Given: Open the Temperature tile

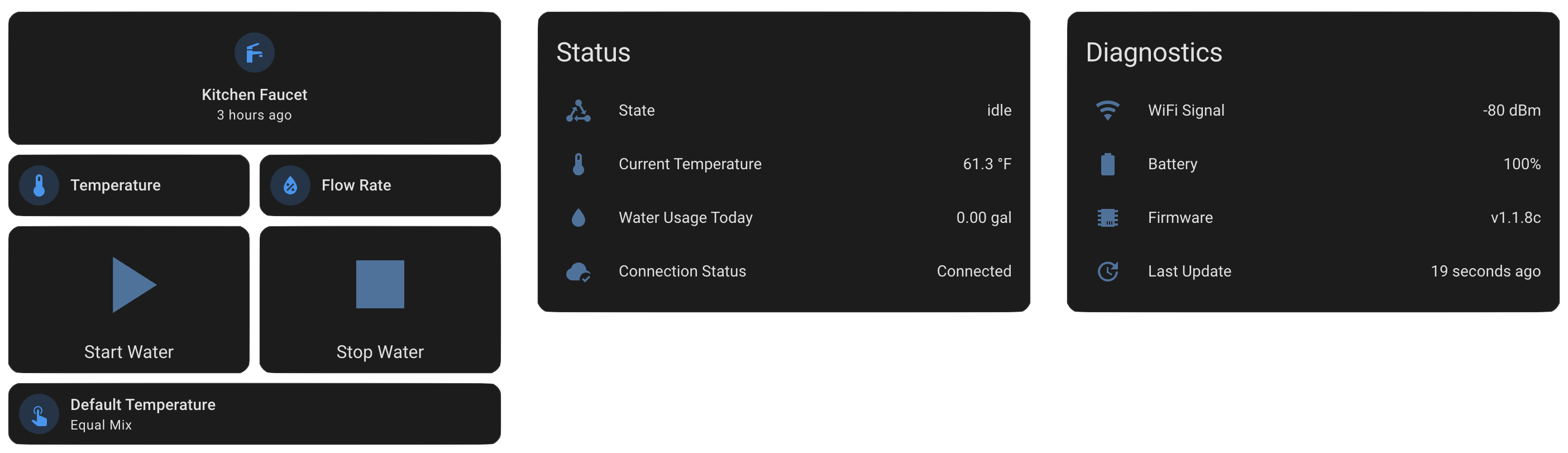Looking at the screenshot, I should point(129,185).
